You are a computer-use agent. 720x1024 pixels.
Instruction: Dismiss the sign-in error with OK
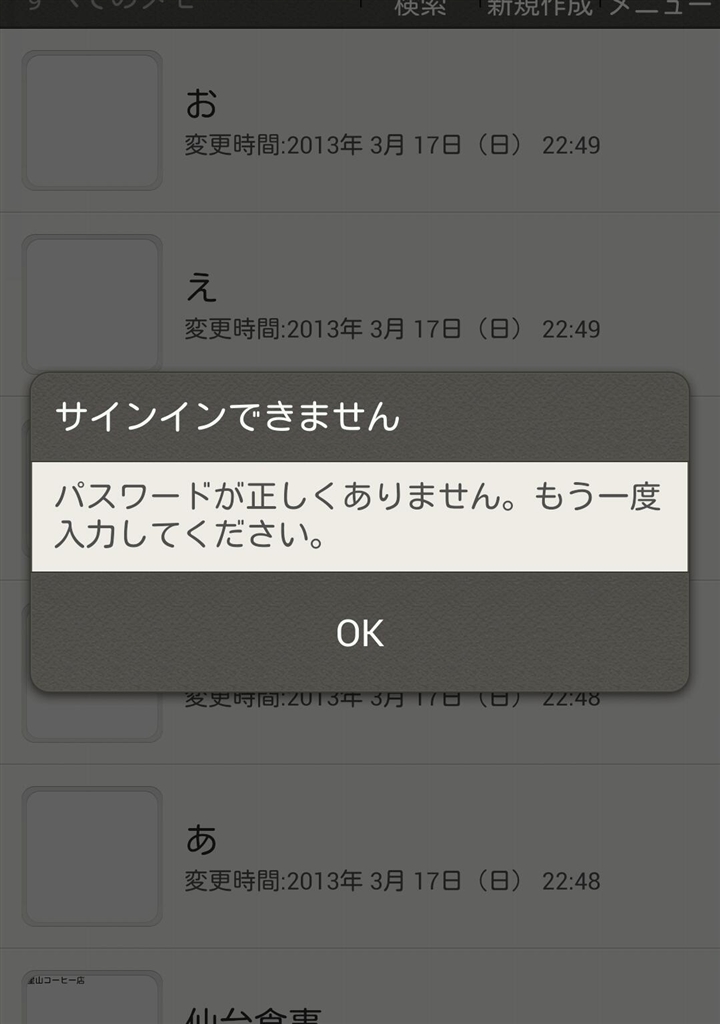(360, 632)
